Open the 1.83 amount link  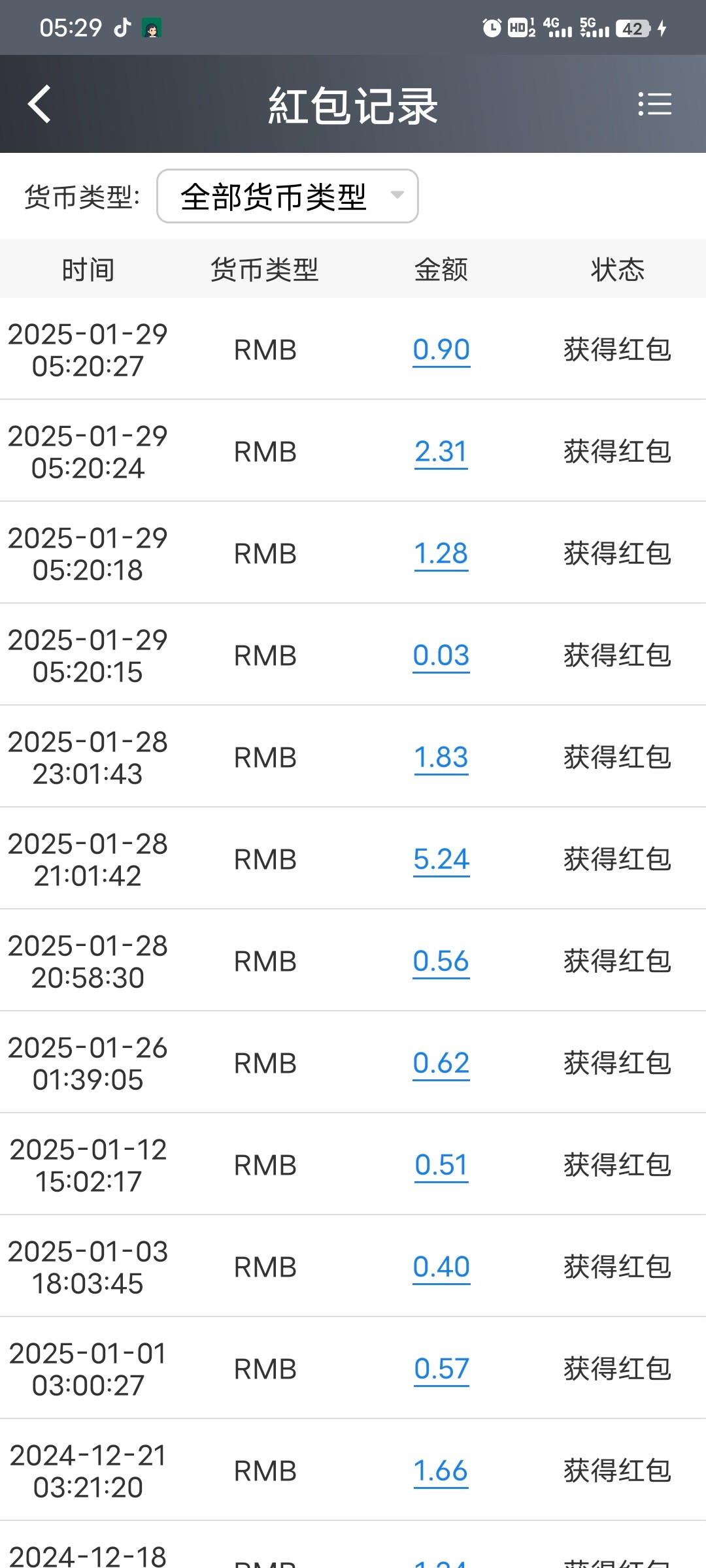click(x=441, y=757)
